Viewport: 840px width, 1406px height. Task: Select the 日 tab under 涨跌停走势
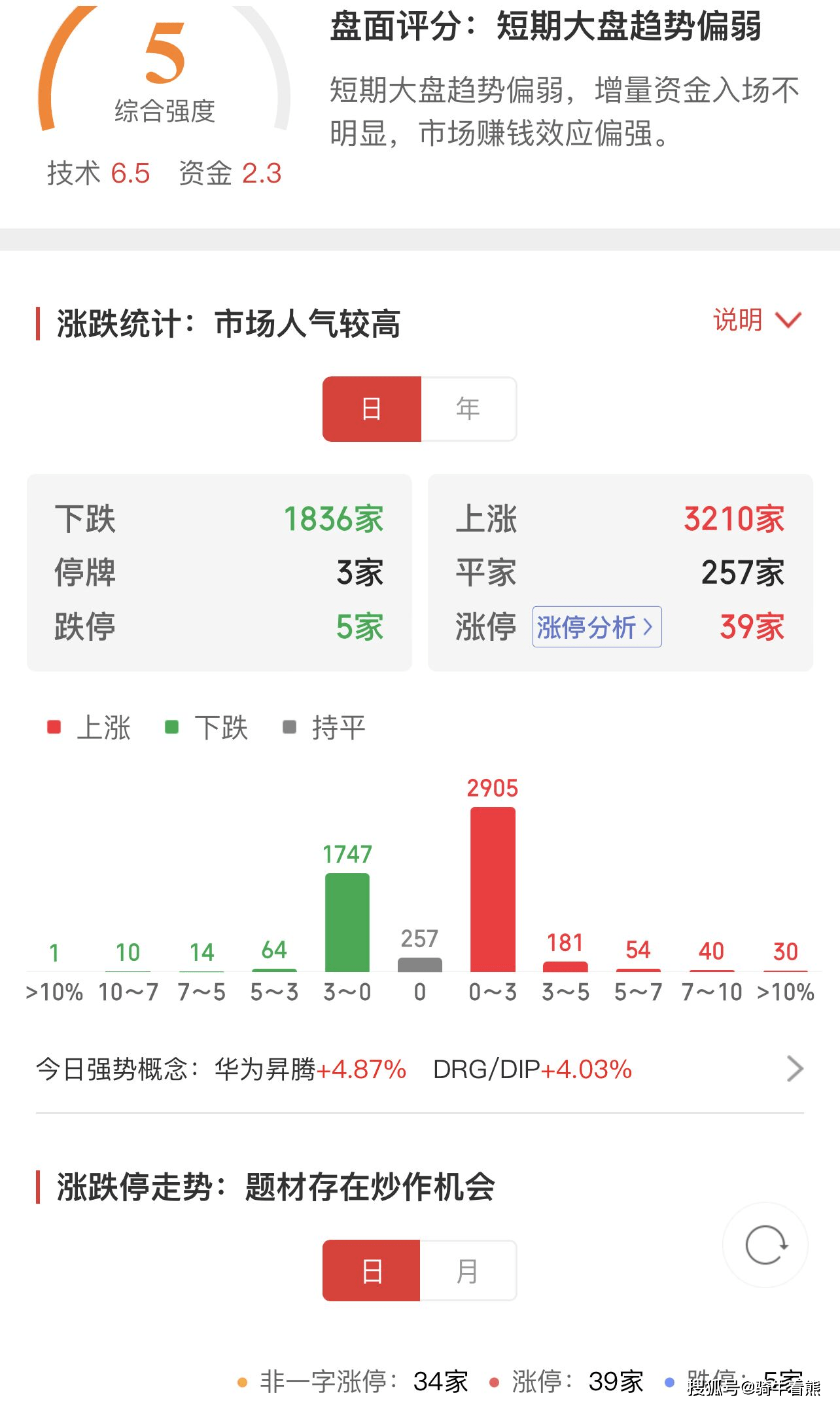tap(372, 1271)
